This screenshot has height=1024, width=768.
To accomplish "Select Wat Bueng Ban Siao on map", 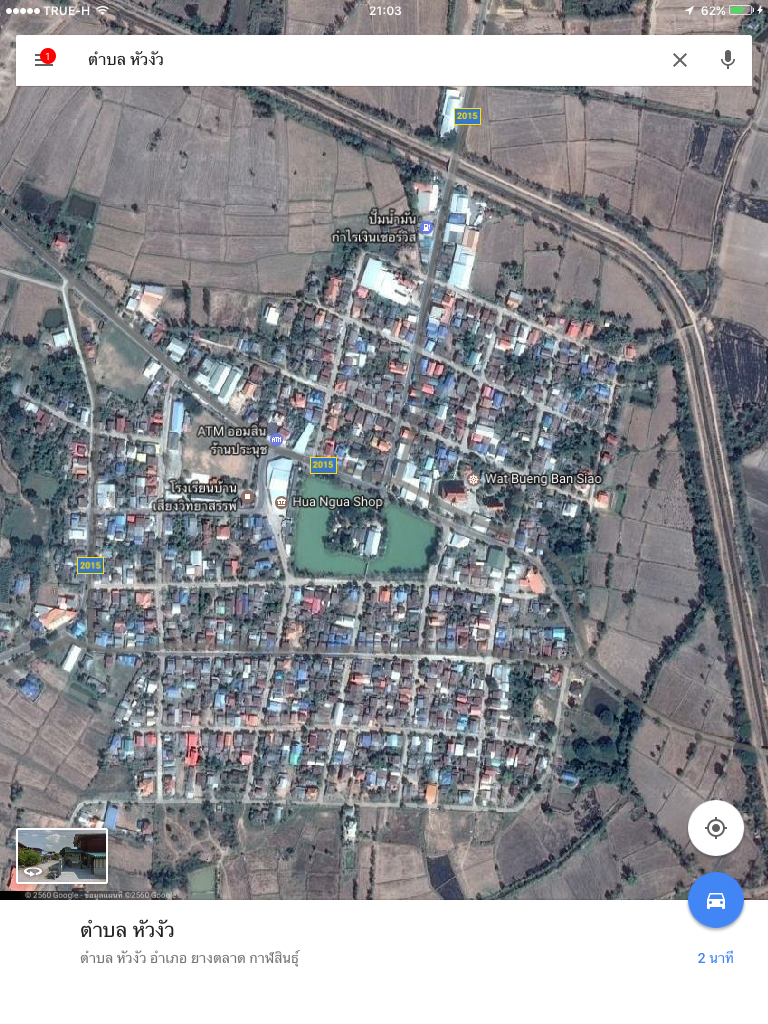I will click(x=473, y=479).
